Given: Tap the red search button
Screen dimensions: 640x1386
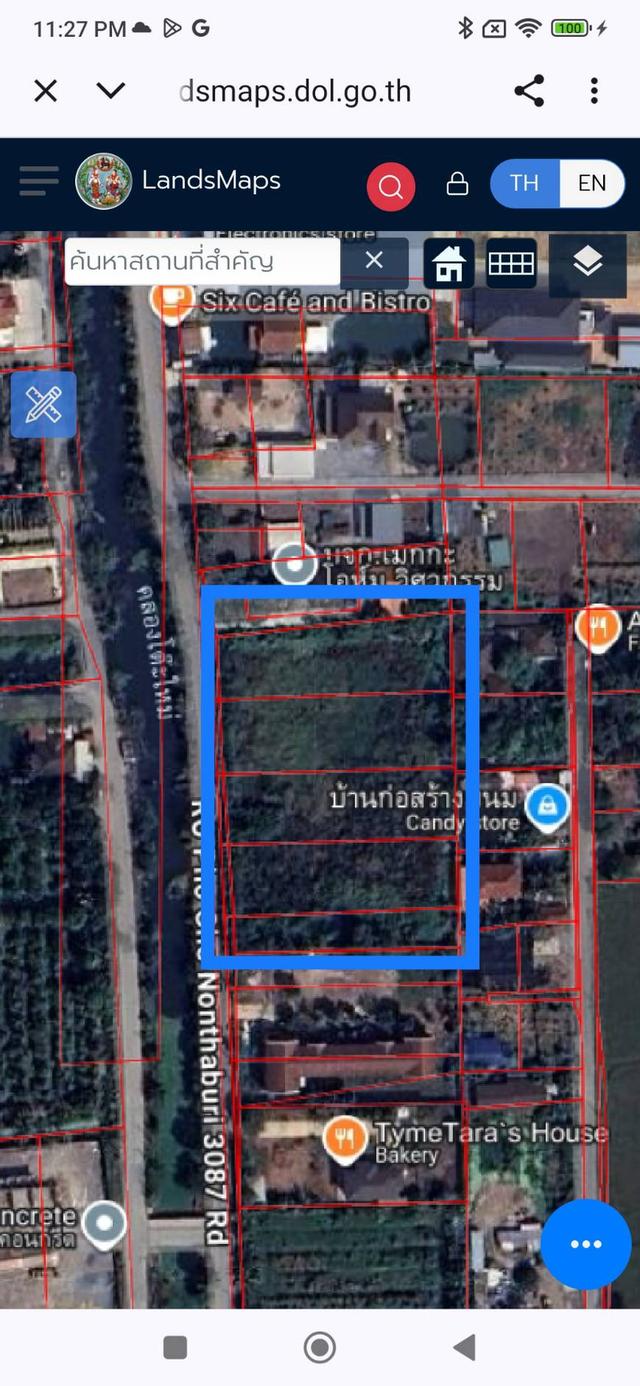Looking at the screenshot, I should (390, 186).
